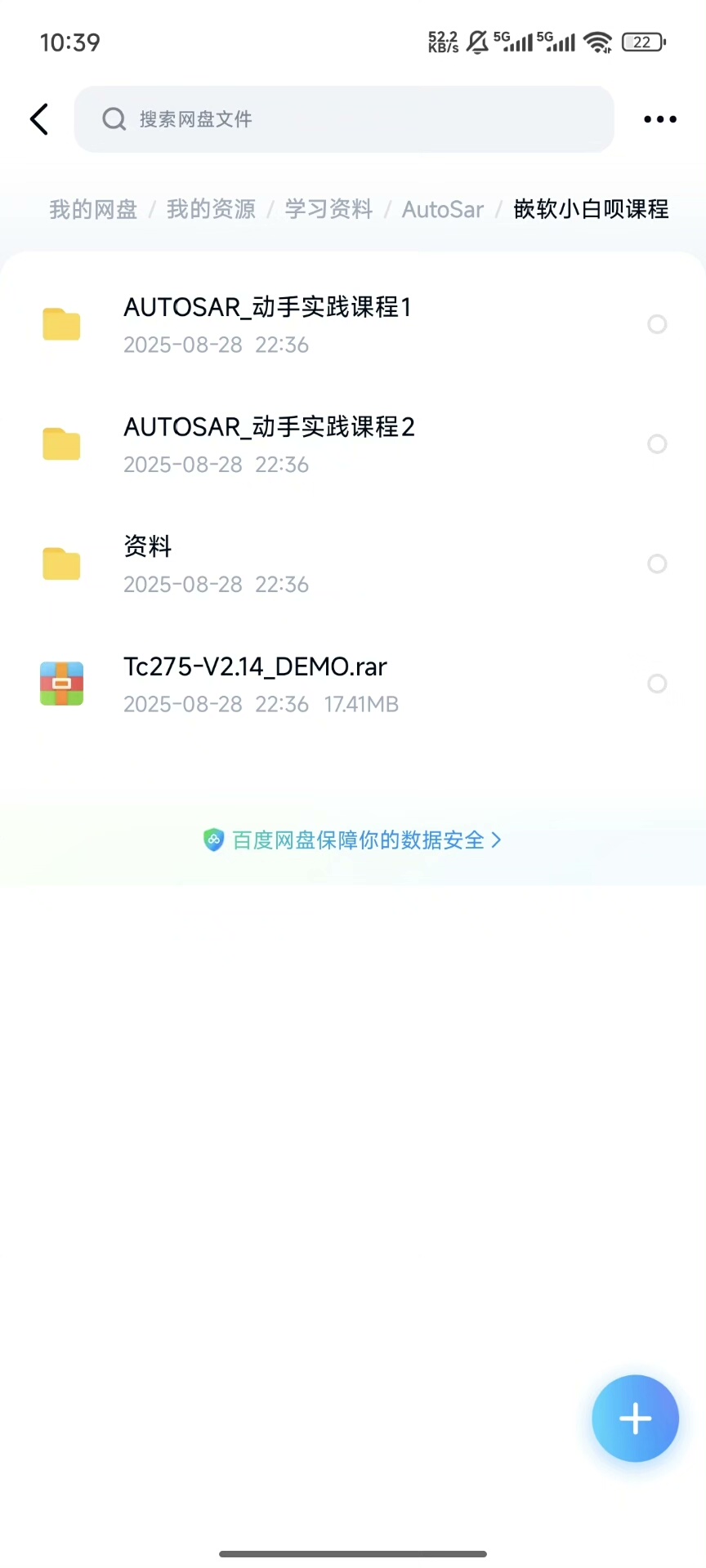Open folder AUTOSAR_动手实践课程1
Image resolution: width=706 pixels, height=1568 pixels.
click(266, 324)
